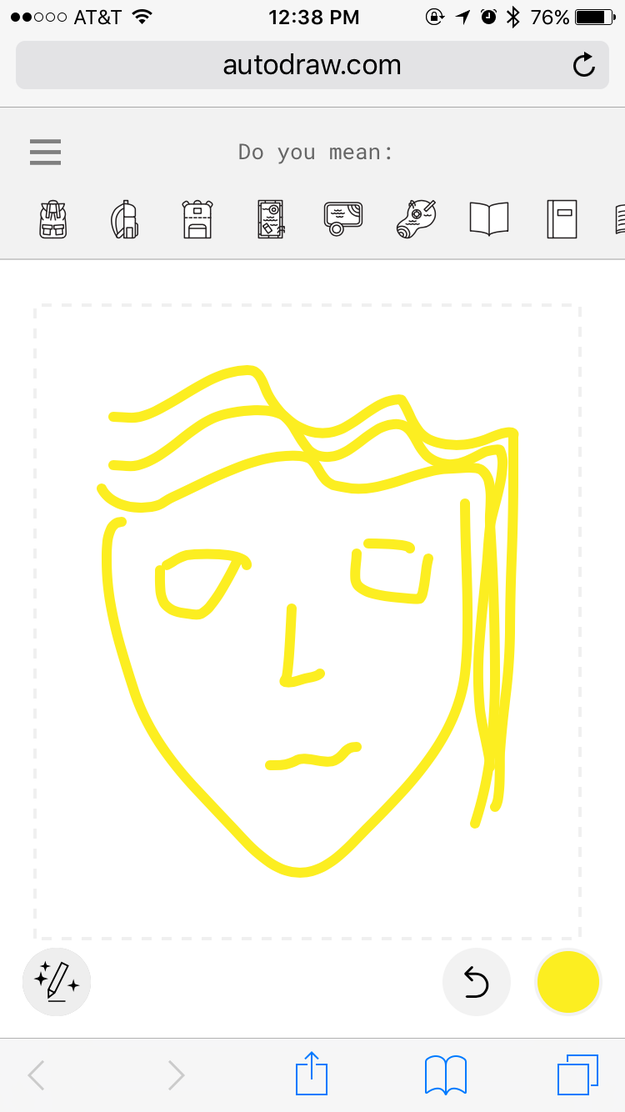Open the Safari share sheet
Viewport: 625px width, 1112px height.
point(312,1075)
